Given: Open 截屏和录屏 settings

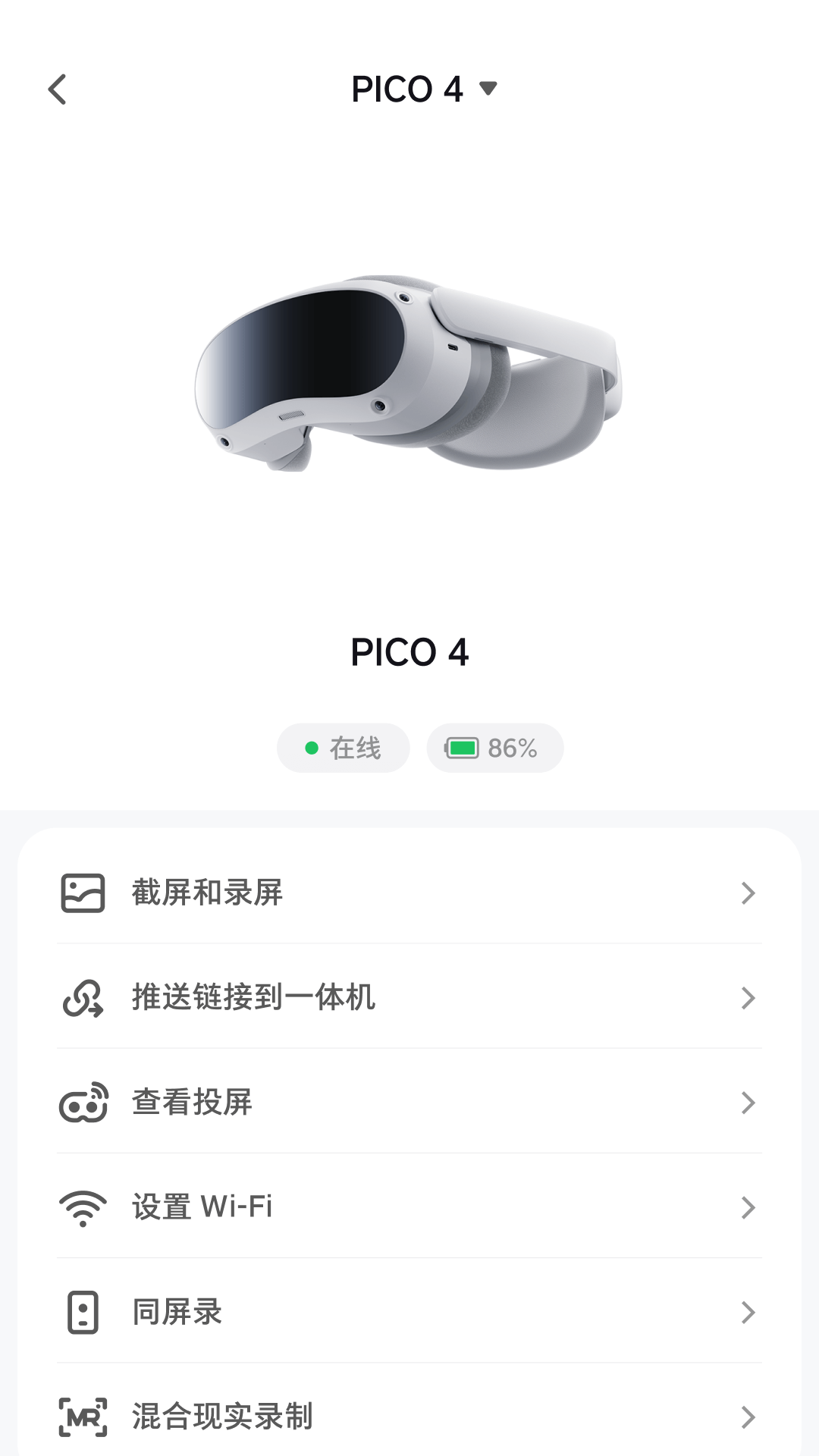Looking at the screenshot, I should pos(409,893).
